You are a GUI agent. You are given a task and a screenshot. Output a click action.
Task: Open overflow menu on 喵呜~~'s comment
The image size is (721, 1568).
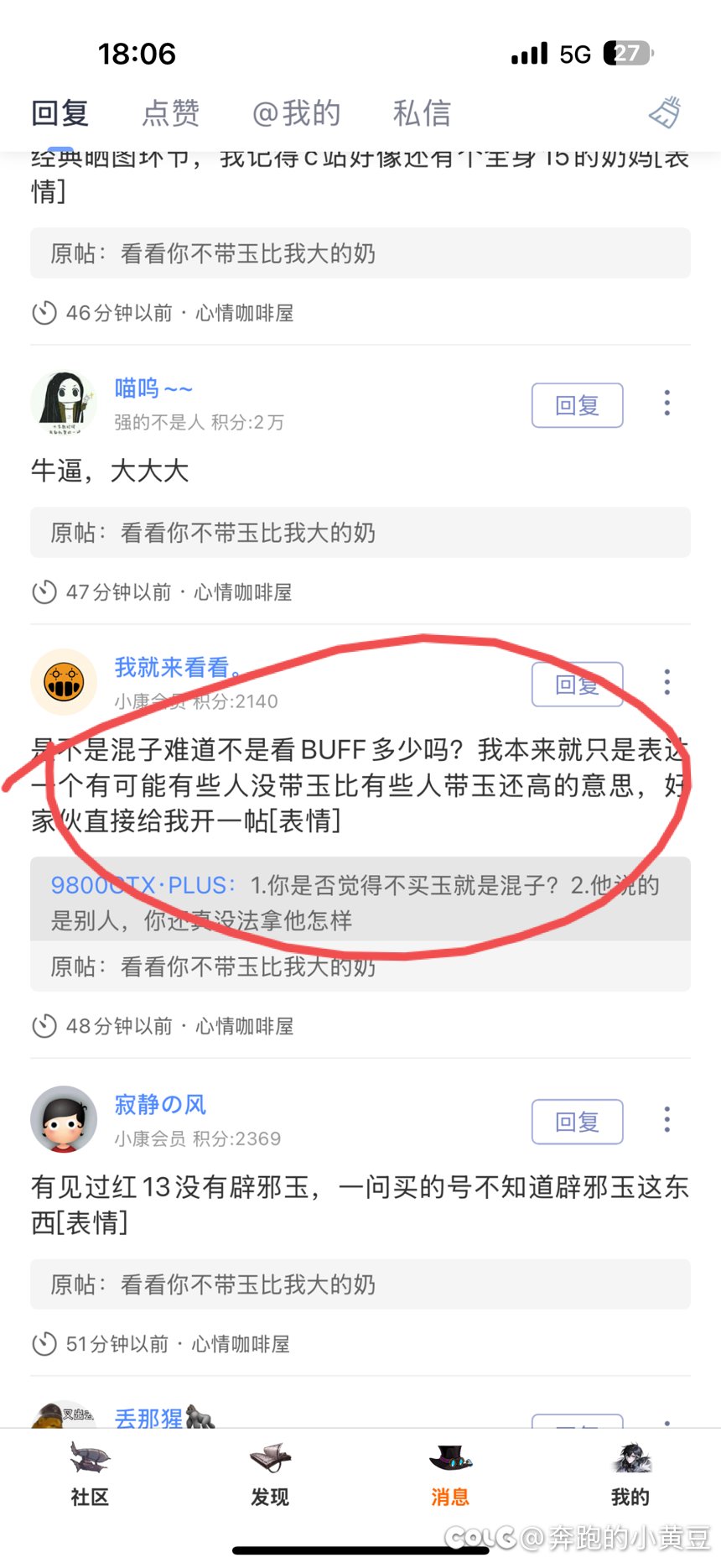667,403
